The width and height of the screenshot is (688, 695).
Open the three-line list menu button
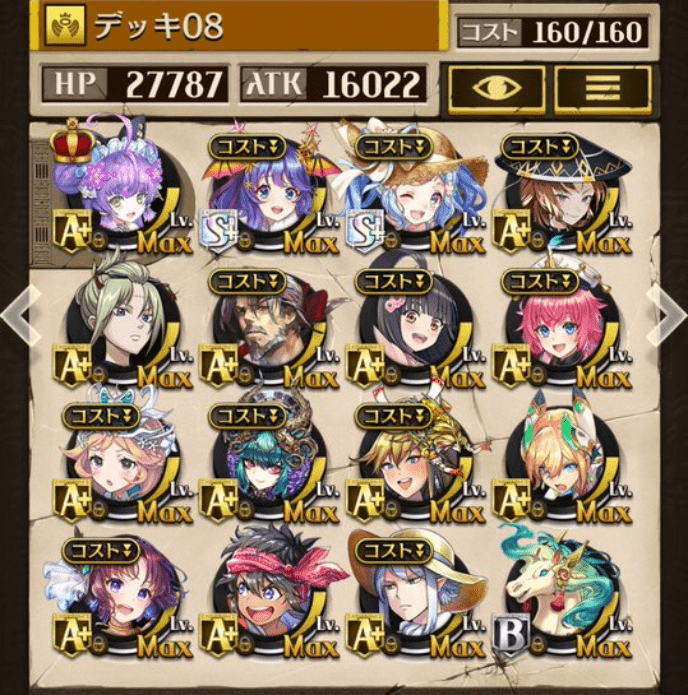coord(603,87)
